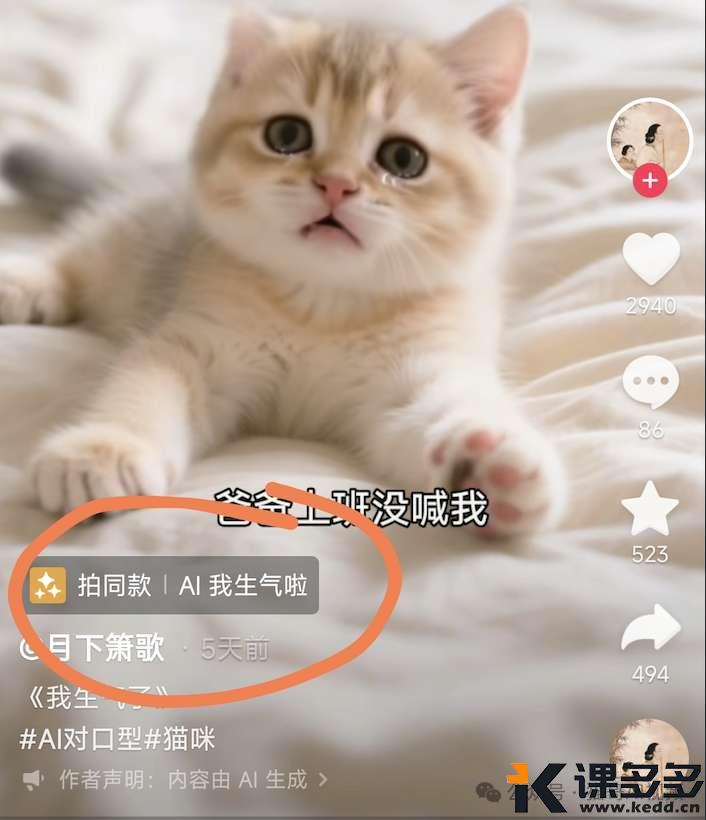This screenshot has width=706, height=820.
Task: Add this video to favorites with the star
Action: (650, 509)
